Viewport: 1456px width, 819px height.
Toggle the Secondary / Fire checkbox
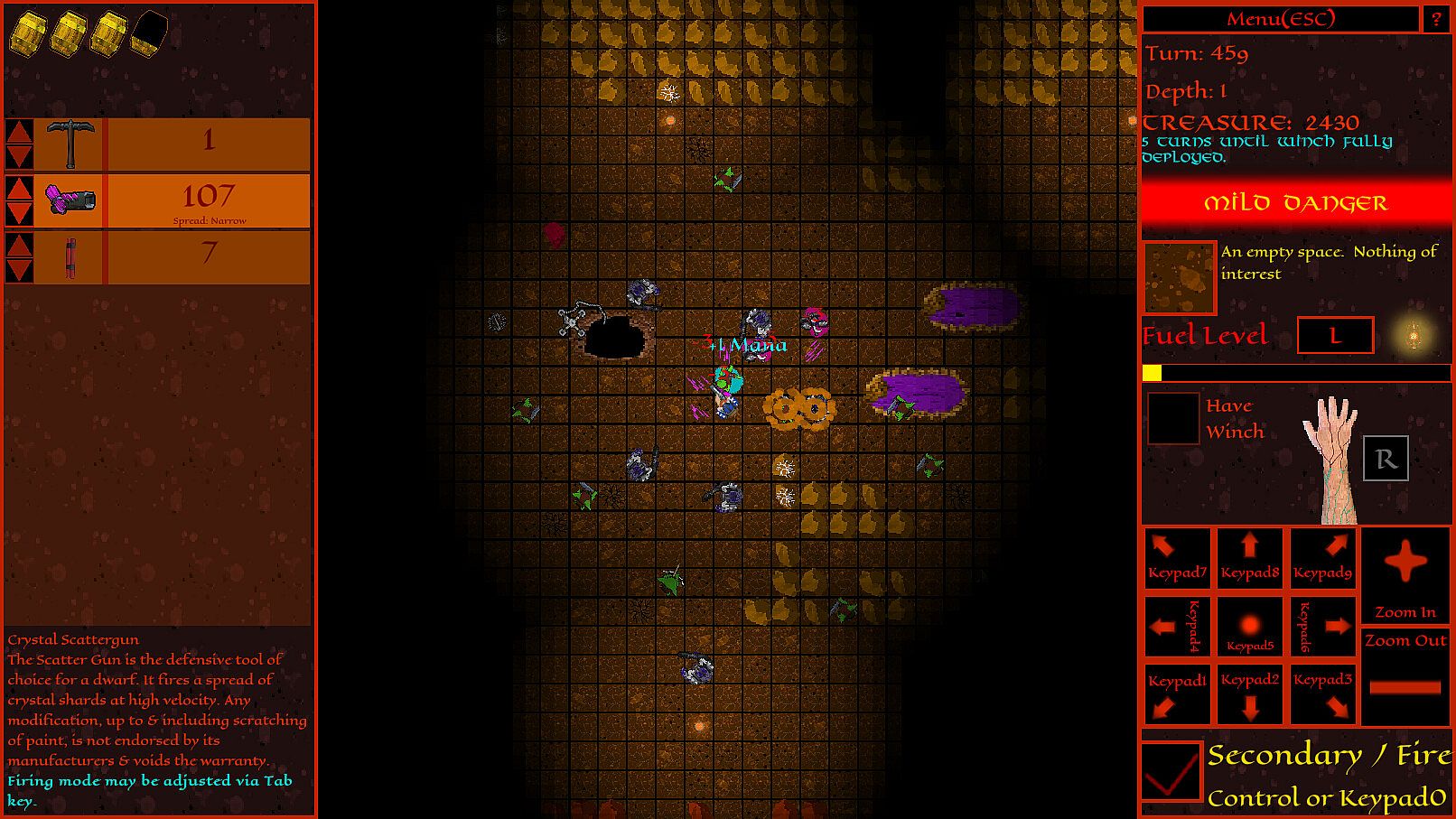coord(1171,771)
